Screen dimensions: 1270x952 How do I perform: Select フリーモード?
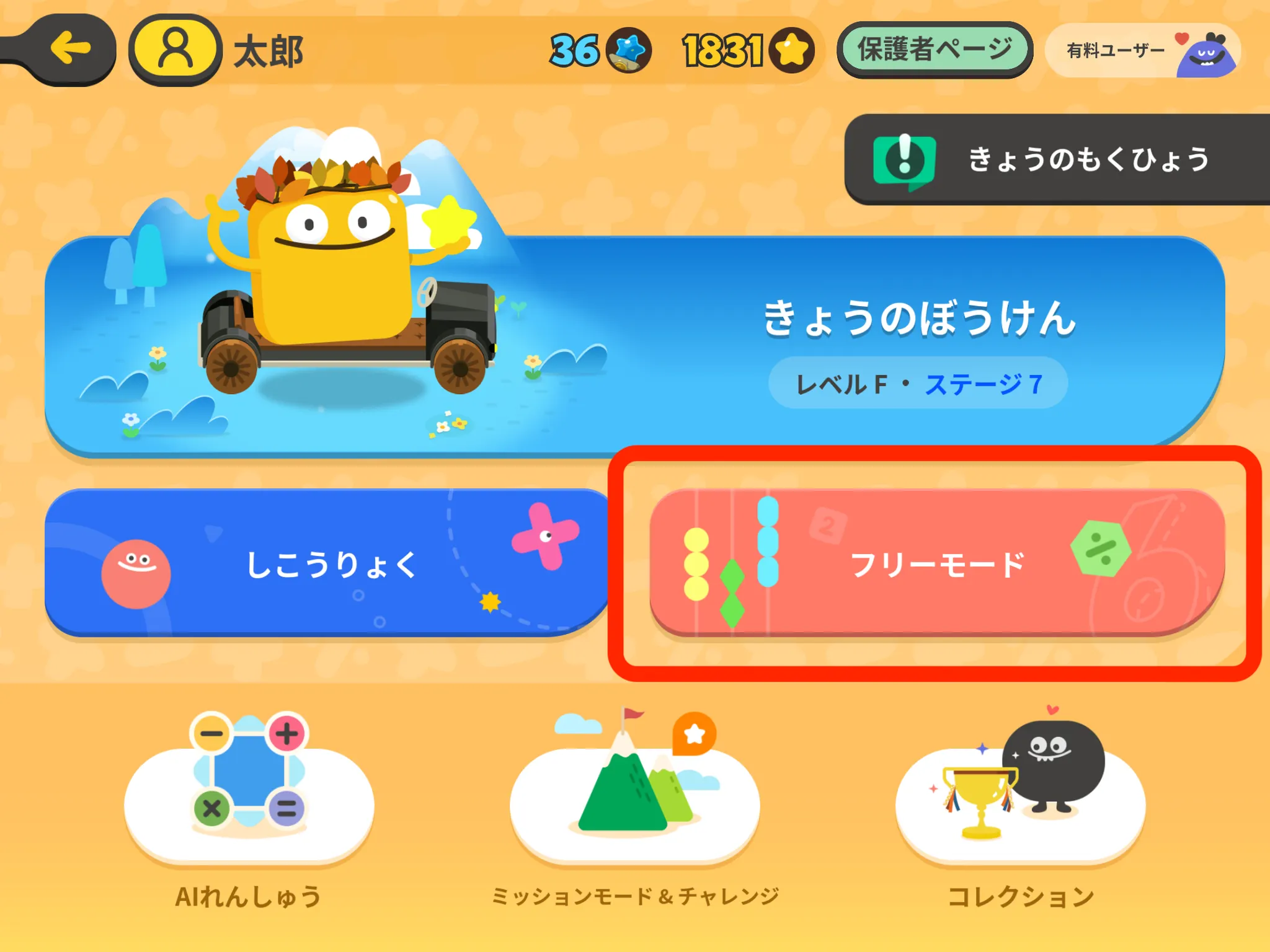pyautogui.click(x=936, y=563)
